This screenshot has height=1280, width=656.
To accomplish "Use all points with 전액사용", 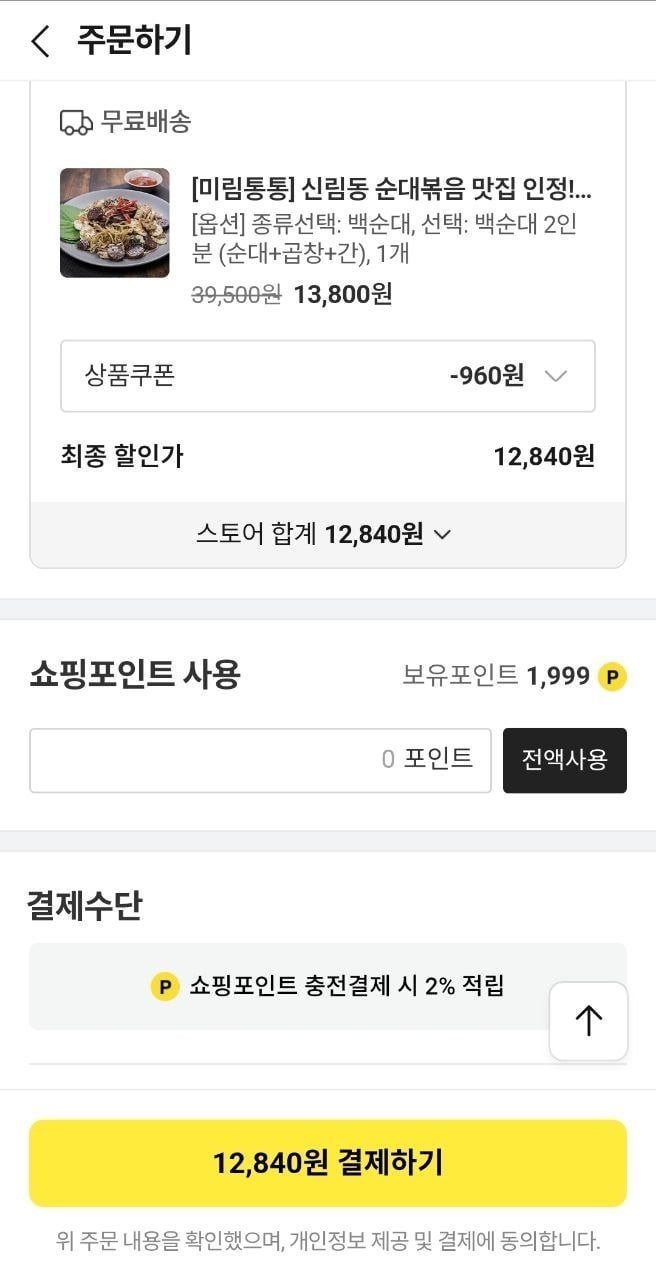I will tap(564, 760).
